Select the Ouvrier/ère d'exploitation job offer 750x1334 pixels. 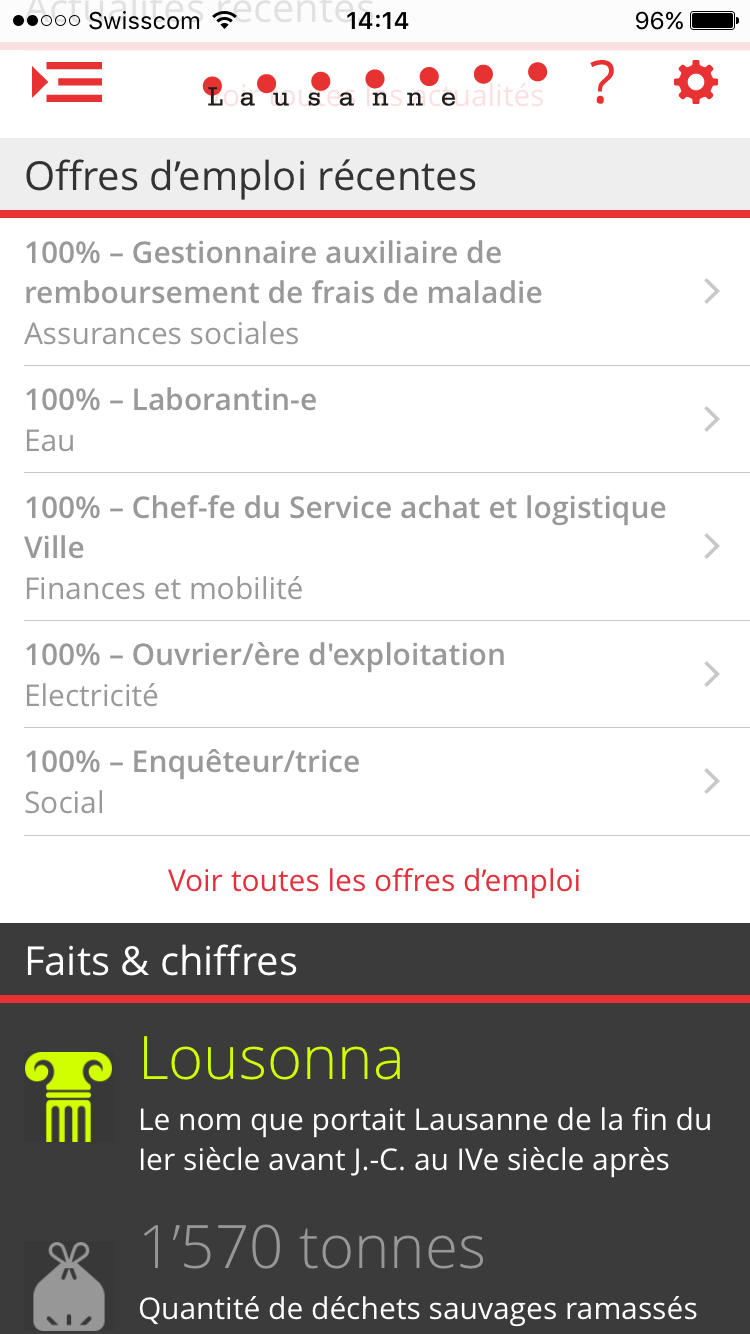tap(375, 675)
